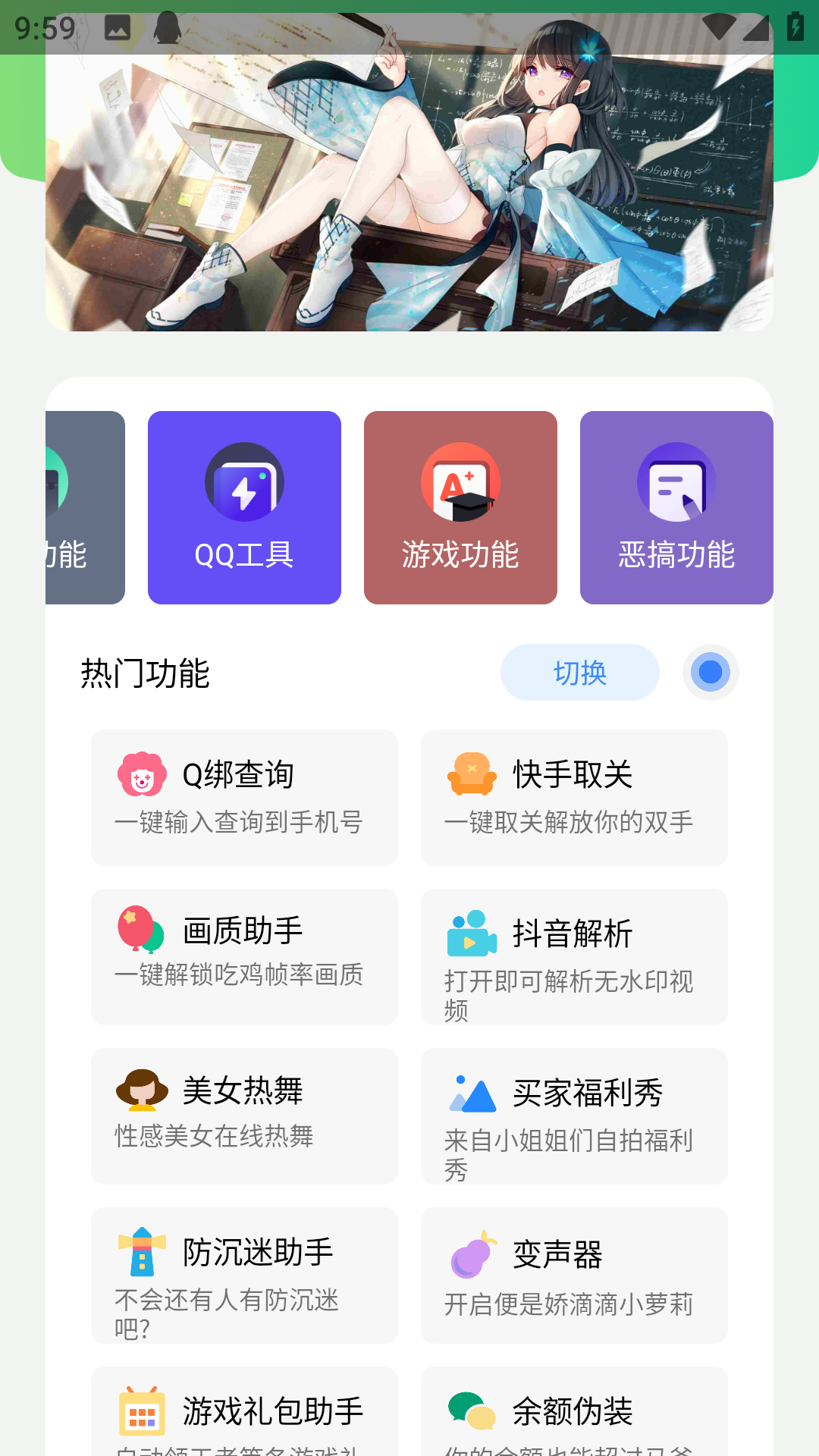Toggle the blue radio switch beside 切换

tap(710, 672)
